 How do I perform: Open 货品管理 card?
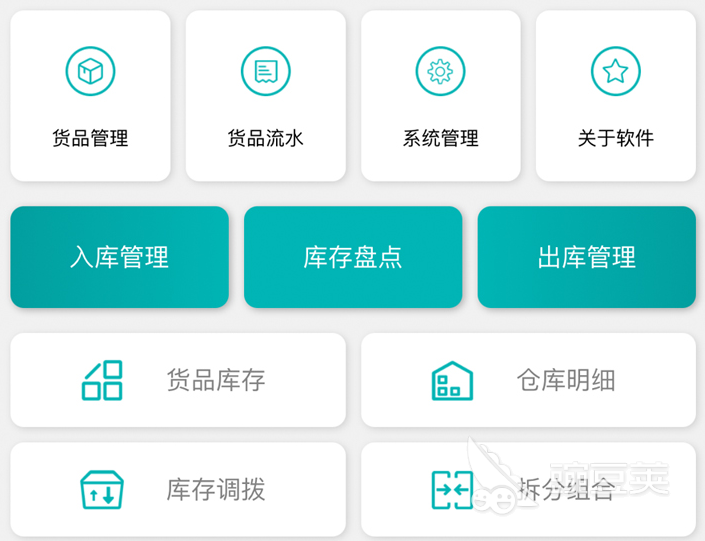(90, 96)
